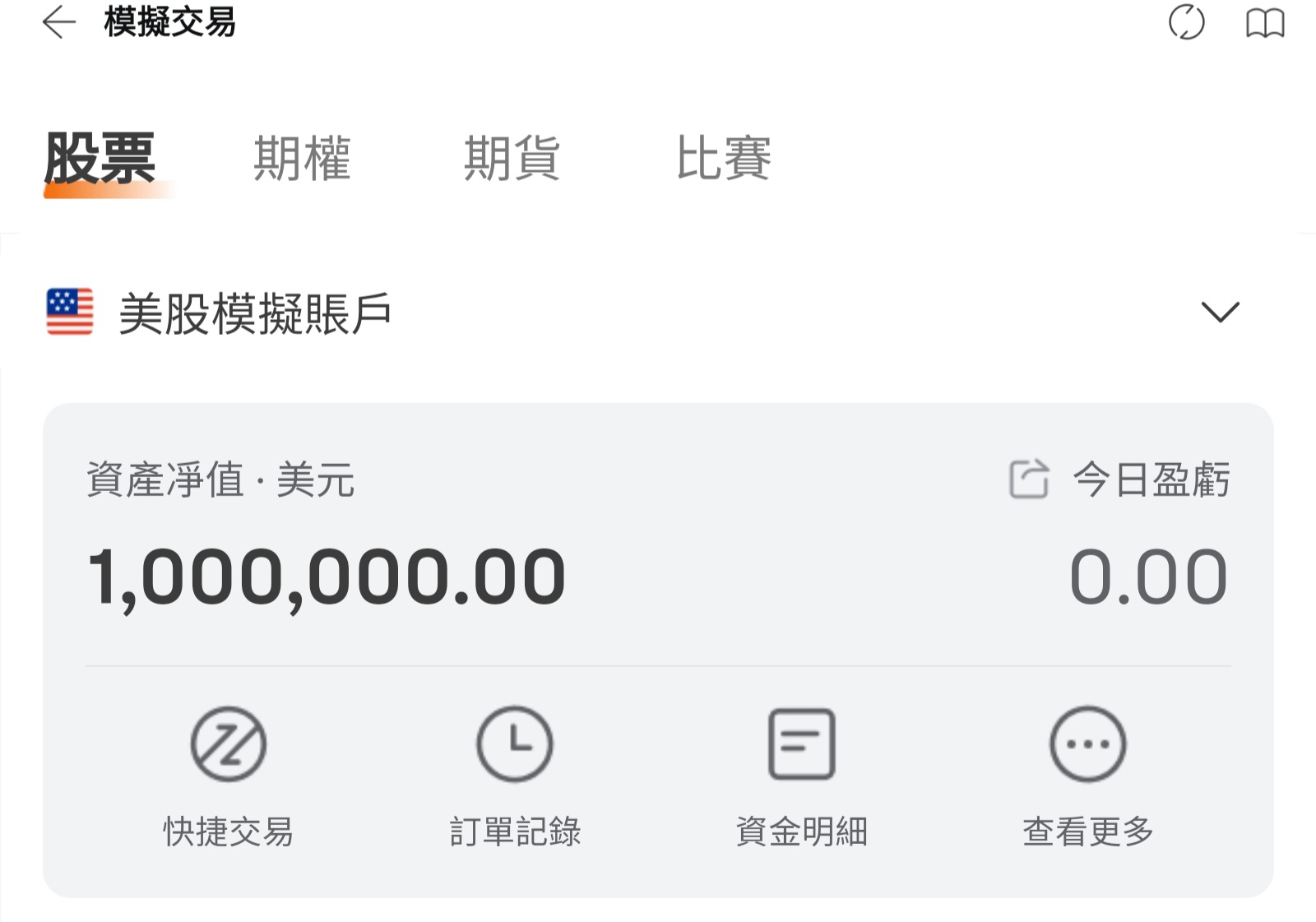Open the tutorial book icon

click(1264, 23)
